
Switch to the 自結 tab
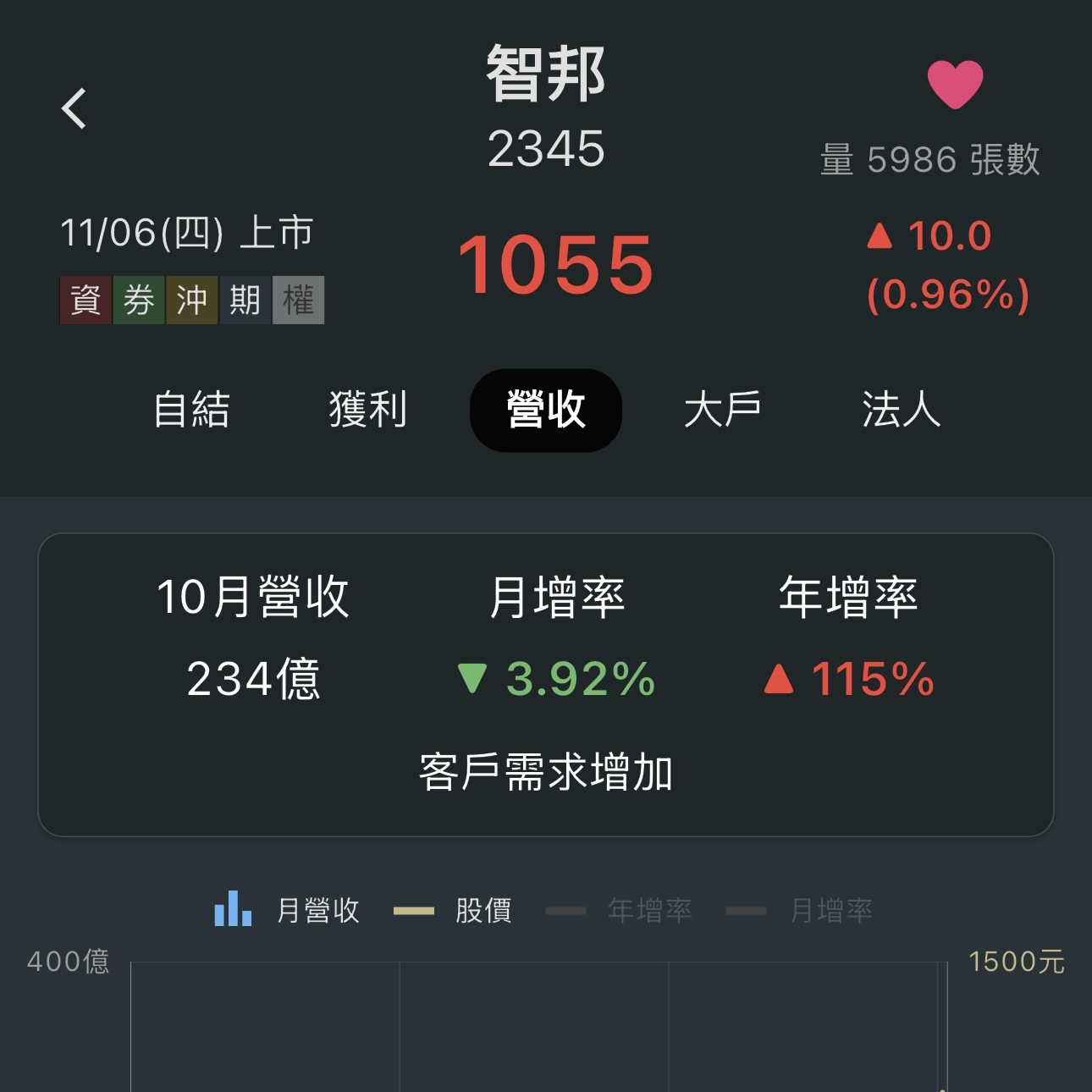191,411
